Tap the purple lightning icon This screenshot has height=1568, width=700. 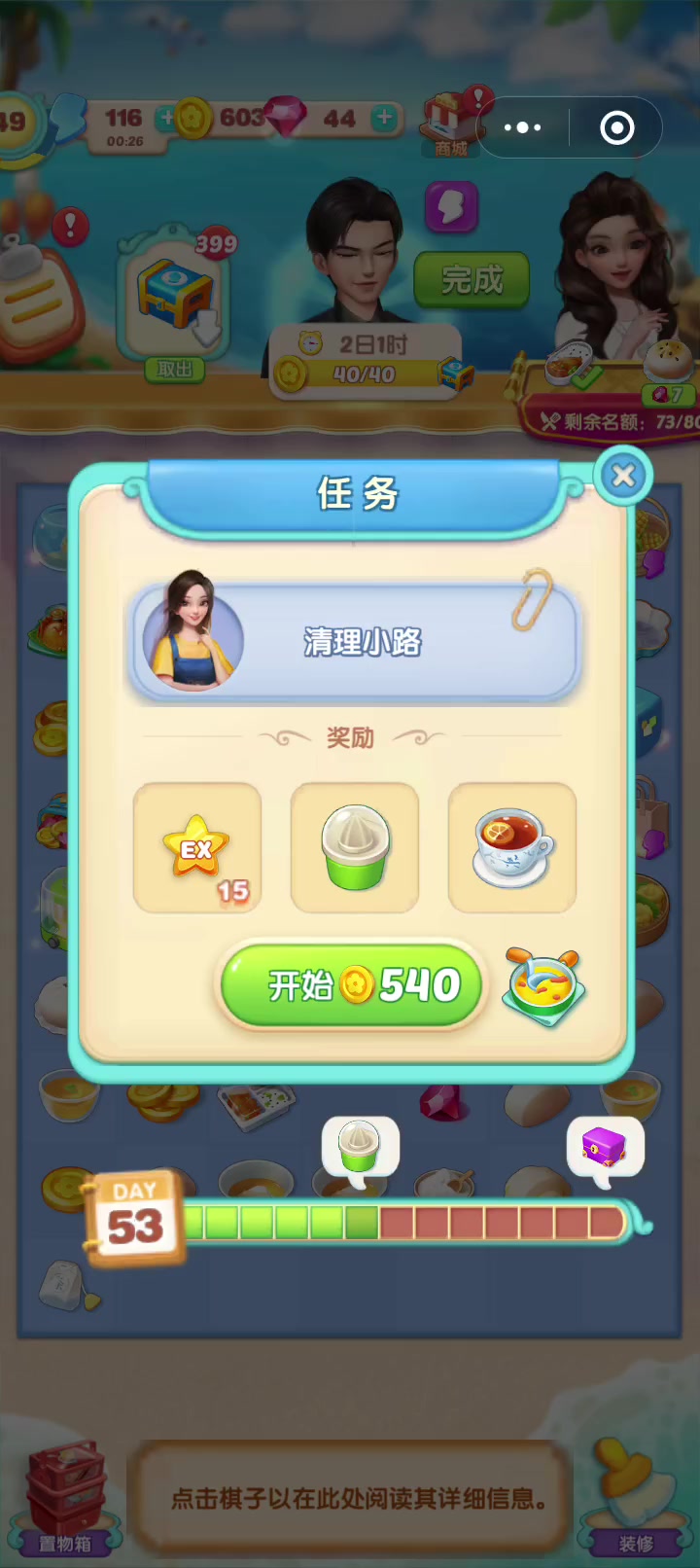[452, 207]
